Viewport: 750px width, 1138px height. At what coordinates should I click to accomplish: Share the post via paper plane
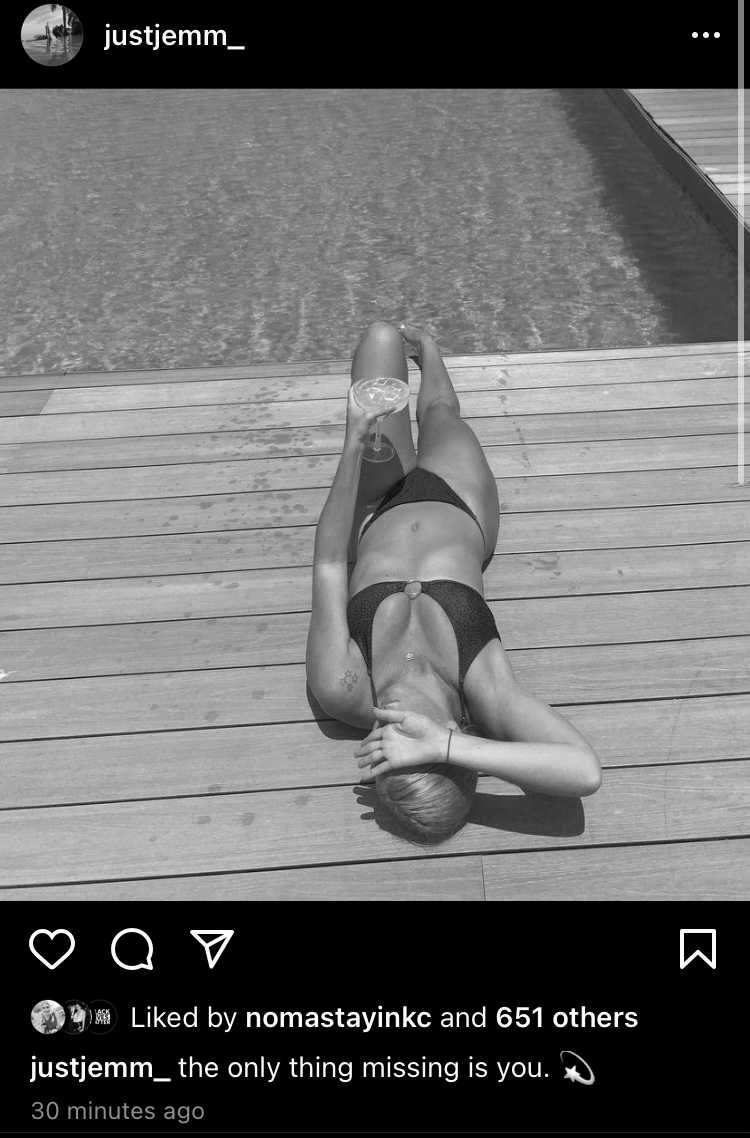tap(212, 948)
